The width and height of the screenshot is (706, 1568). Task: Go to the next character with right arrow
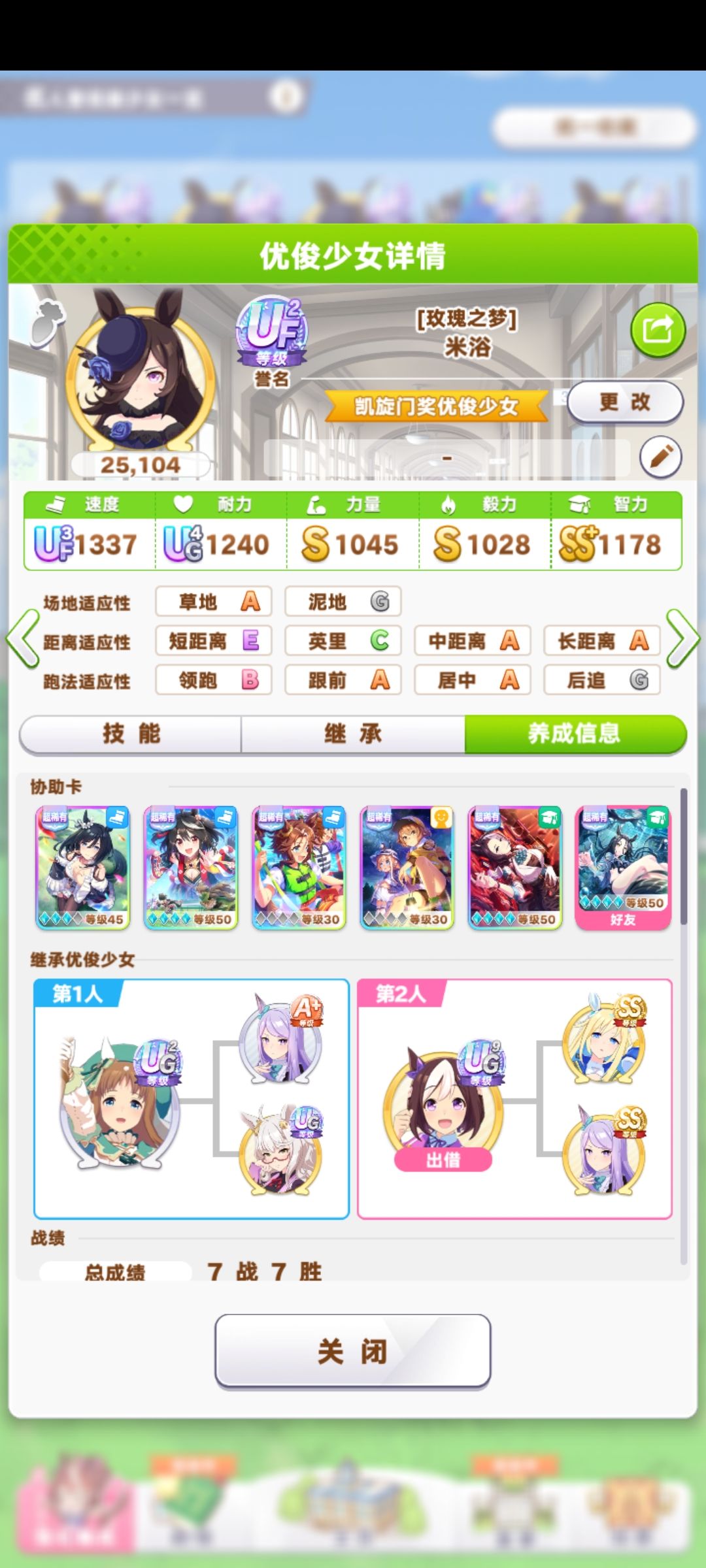[x=683, y=639]
